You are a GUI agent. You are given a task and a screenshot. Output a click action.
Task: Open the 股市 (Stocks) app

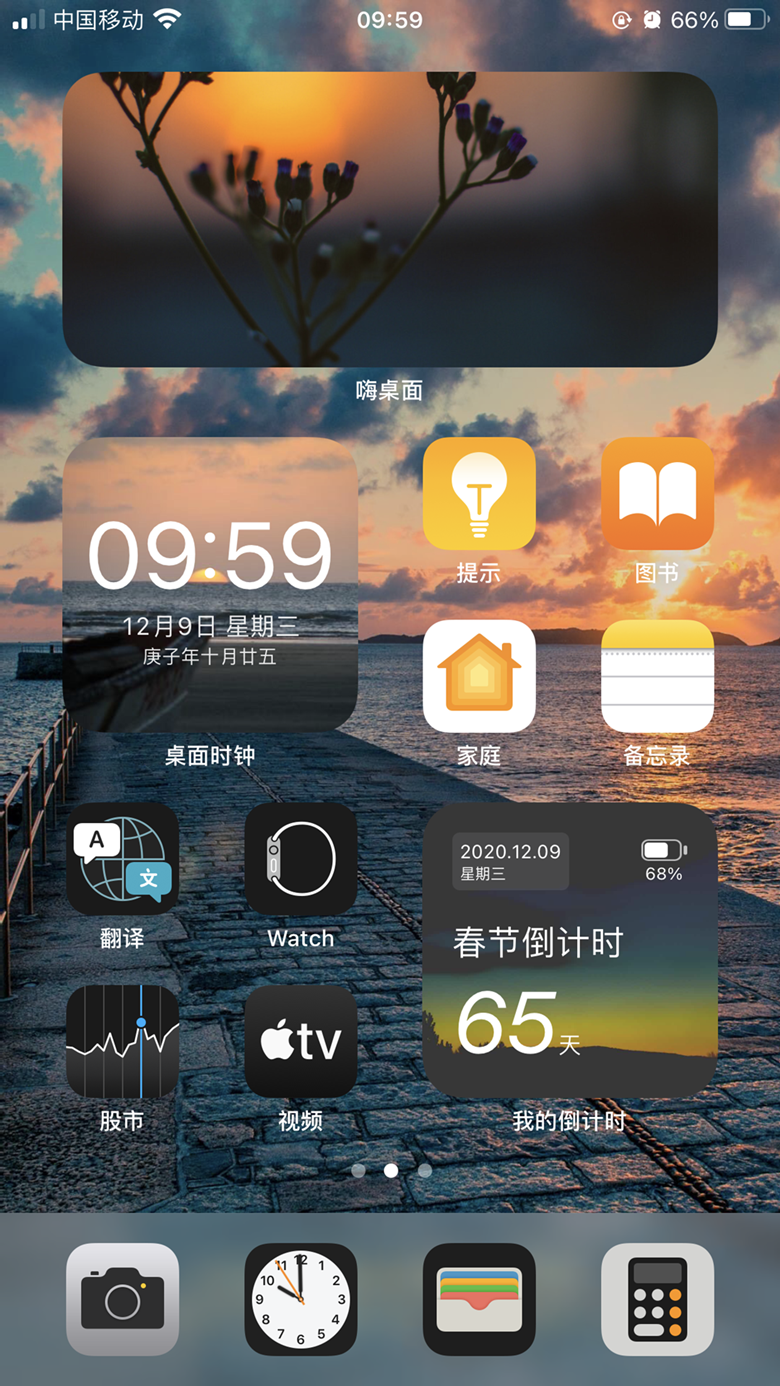click(x=122, y=1040)
